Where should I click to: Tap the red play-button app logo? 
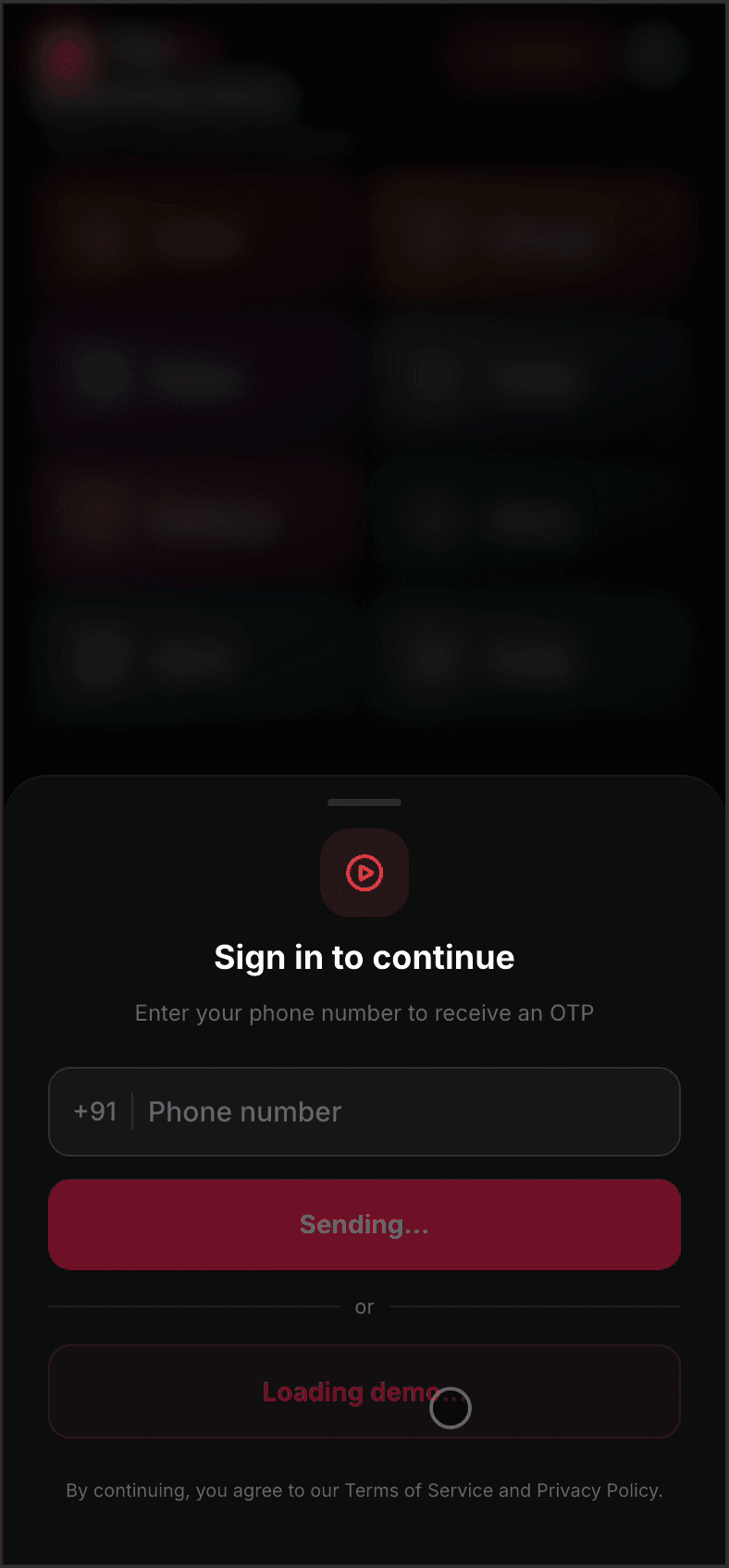pos(364,873)
